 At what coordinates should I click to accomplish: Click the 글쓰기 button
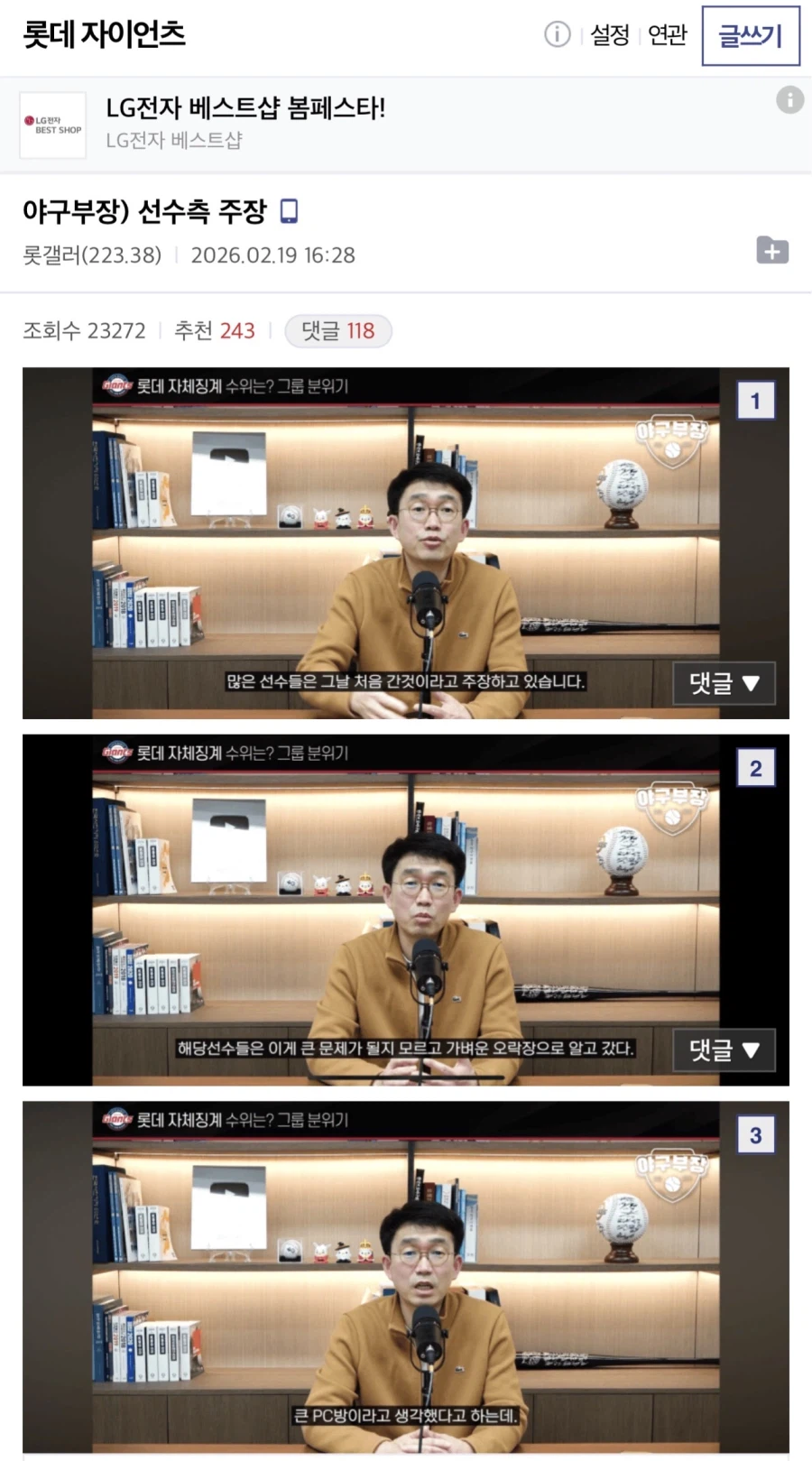750,36
